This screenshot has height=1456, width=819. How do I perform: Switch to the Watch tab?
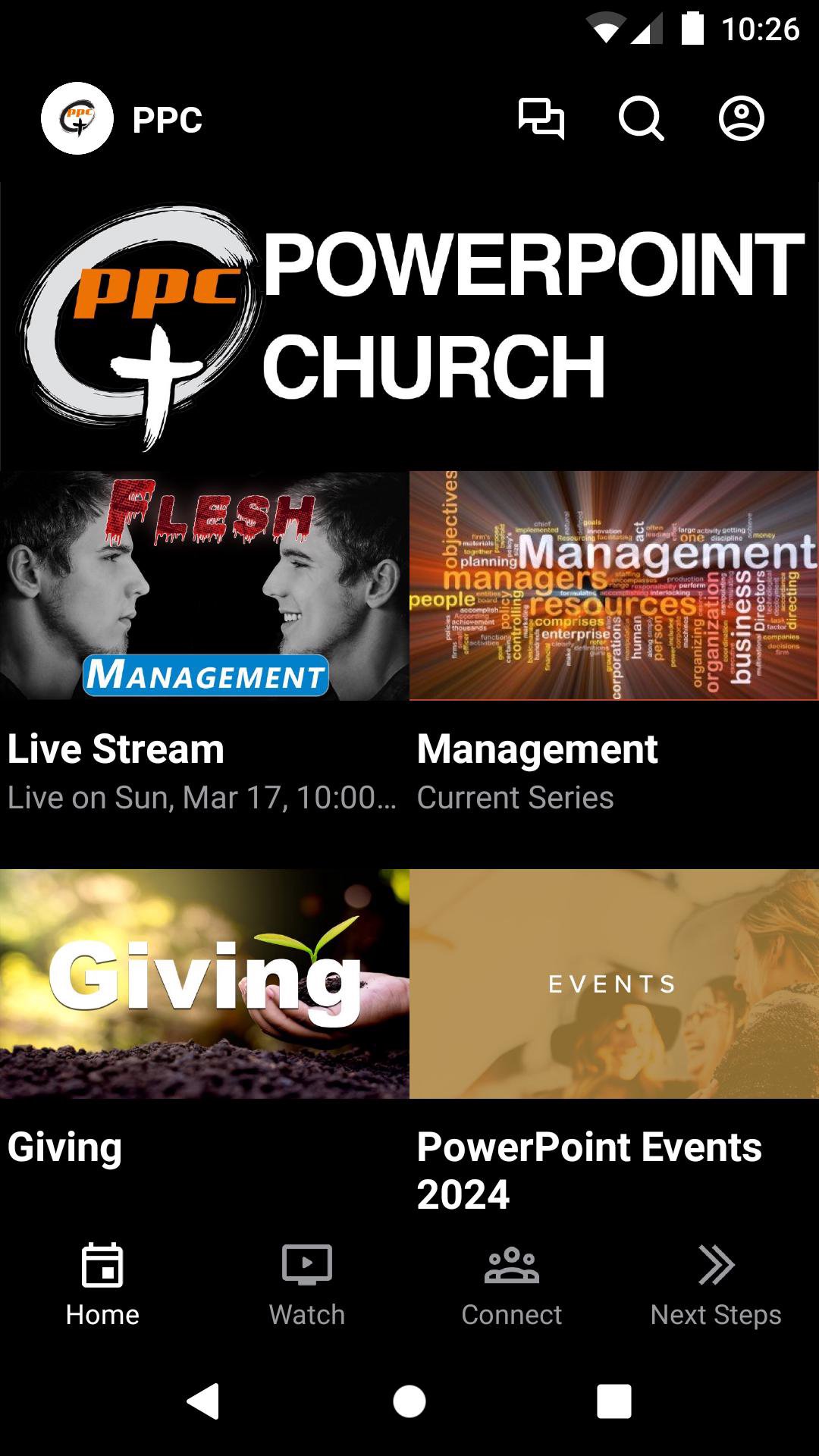(307, 1285)
